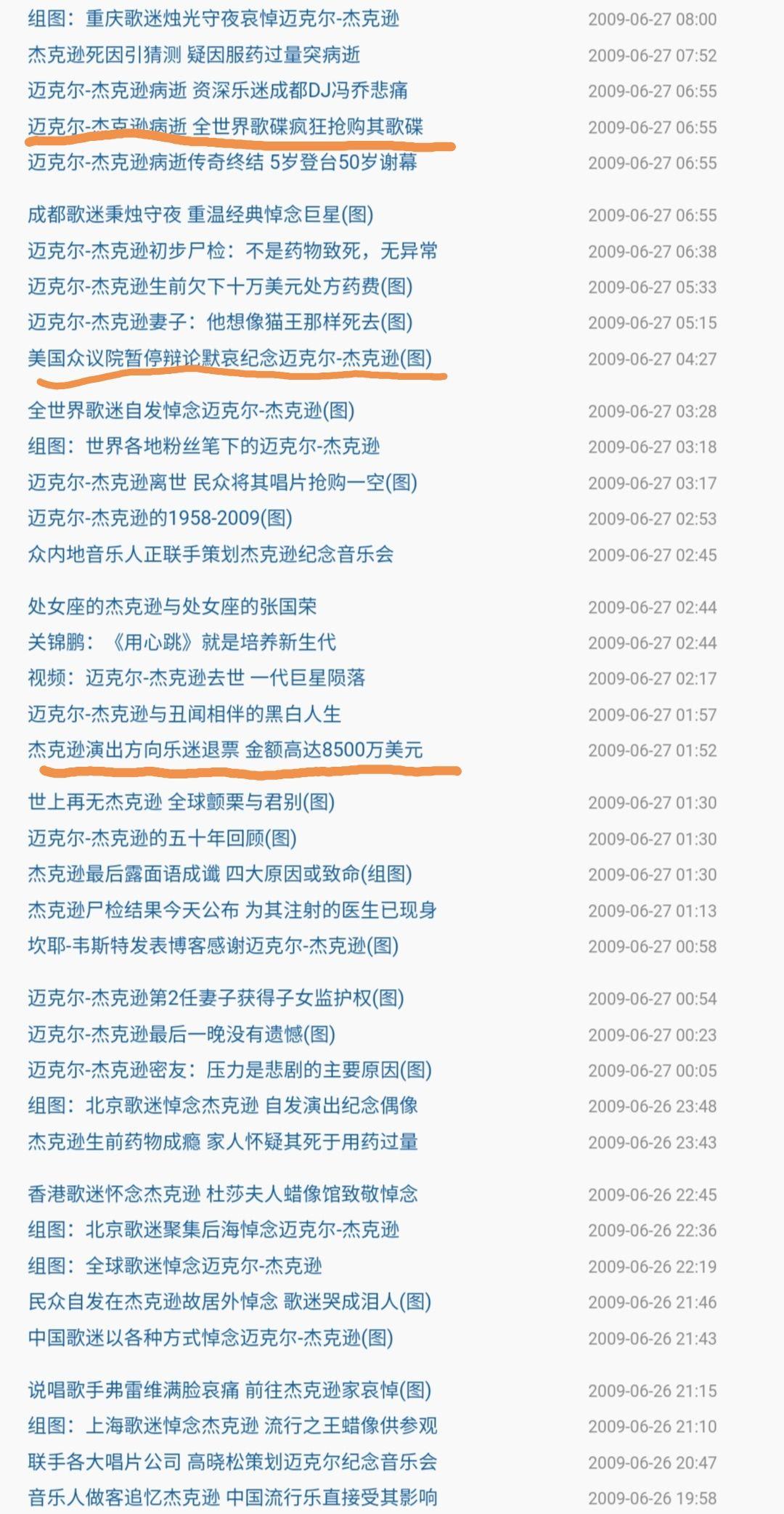Open musicians recalling Jackson's influence article
The width and height of the screenshot is (784, 1514).
pyautogui.click(x=232, y=1497)
